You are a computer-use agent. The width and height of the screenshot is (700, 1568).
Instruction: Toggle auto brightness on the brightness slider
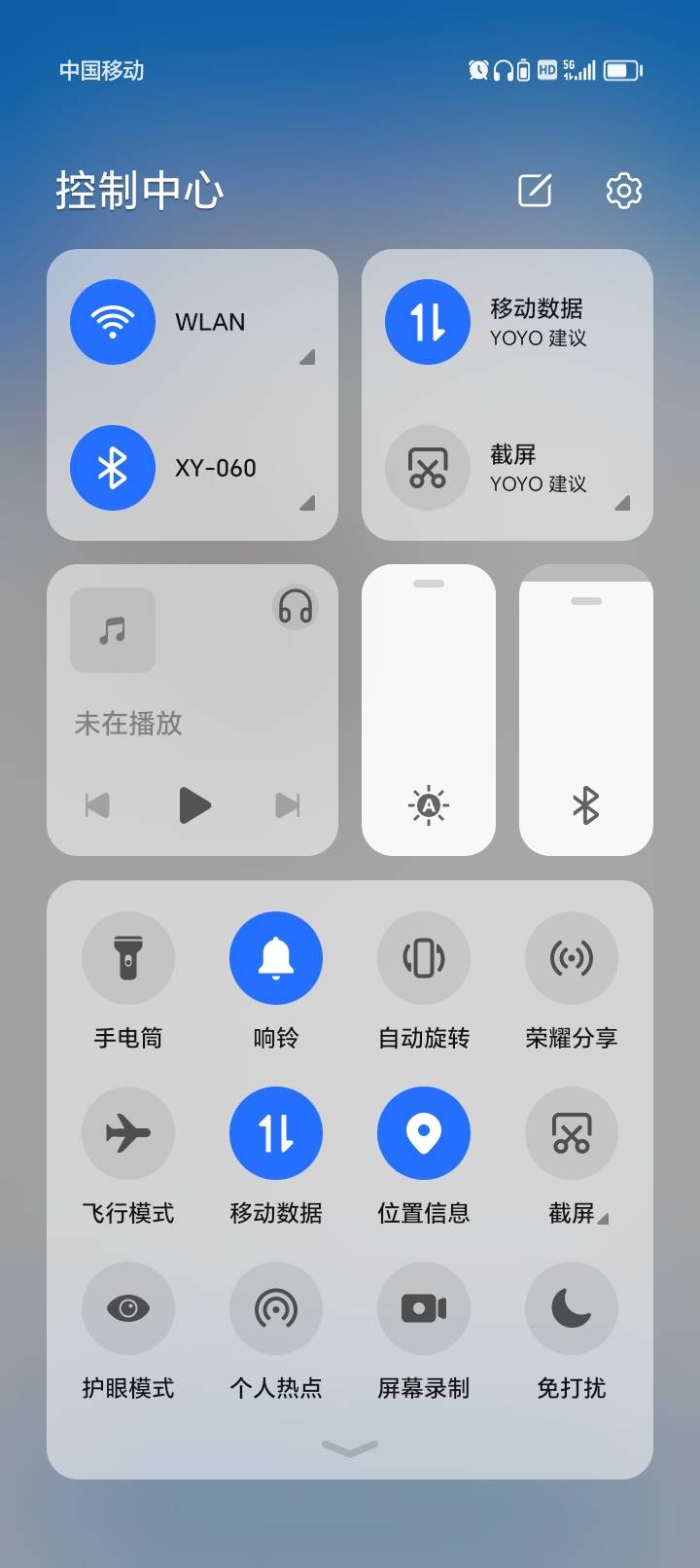click(x=428, y=805)
